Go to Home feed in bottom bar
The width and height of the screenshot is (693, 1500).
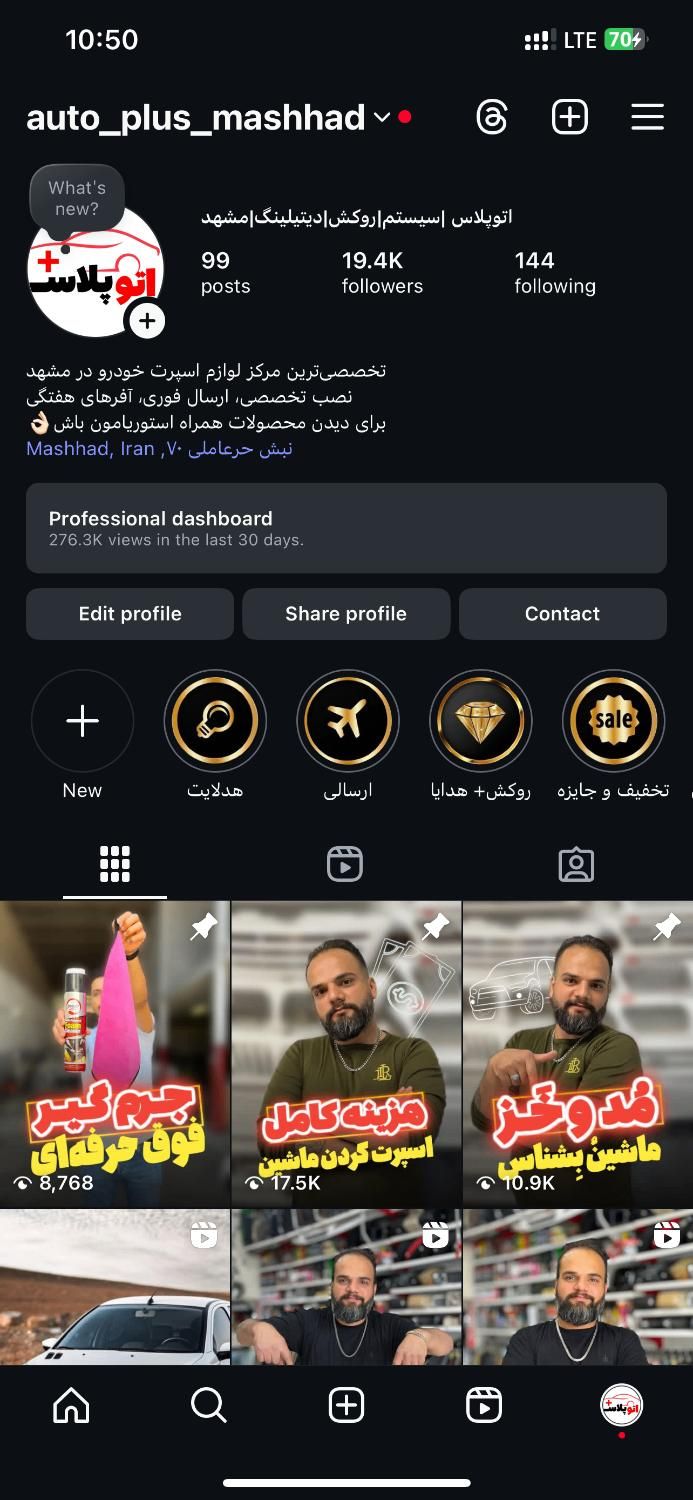[71, 1406]
